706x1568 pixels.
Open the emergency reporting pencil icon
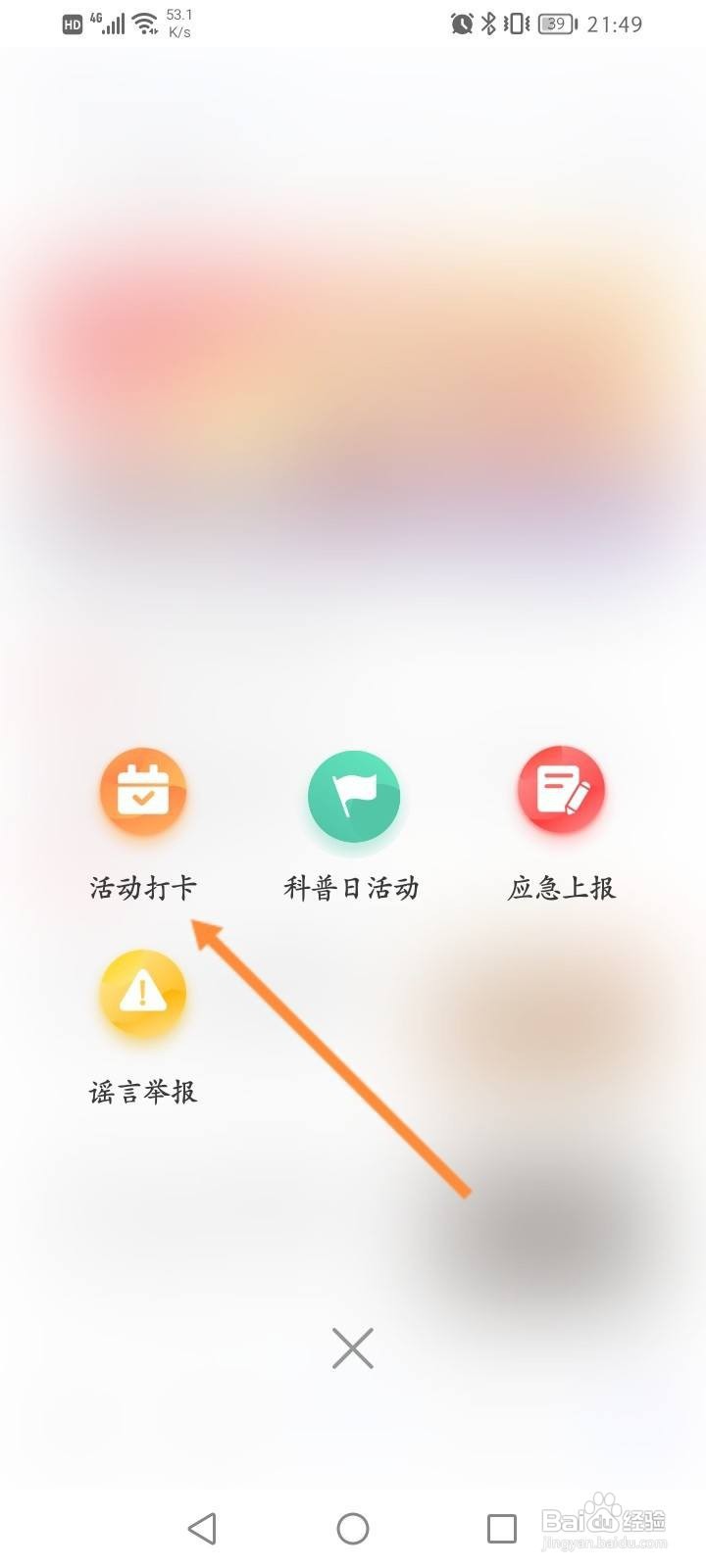tap(561, 790)
